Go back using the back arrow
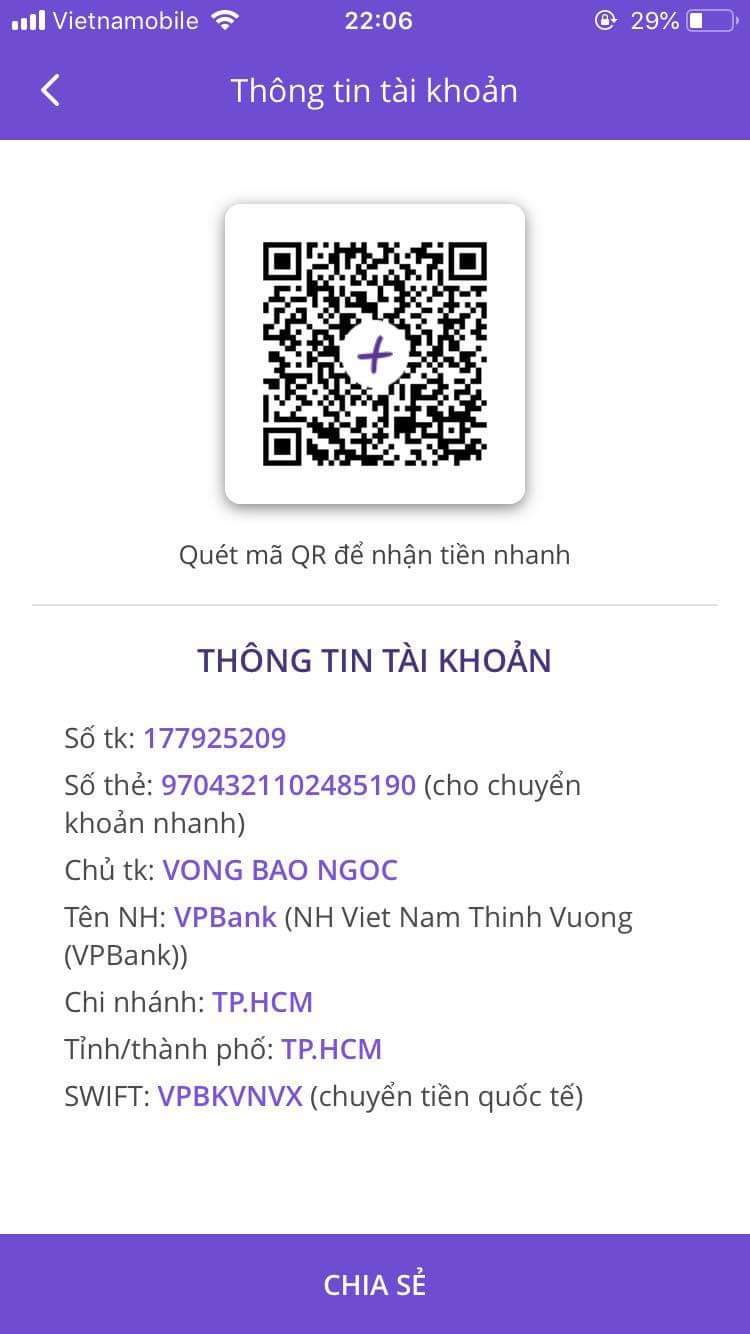The width and height of the screenshot is (750, 1334). click(x=50, y=90)
